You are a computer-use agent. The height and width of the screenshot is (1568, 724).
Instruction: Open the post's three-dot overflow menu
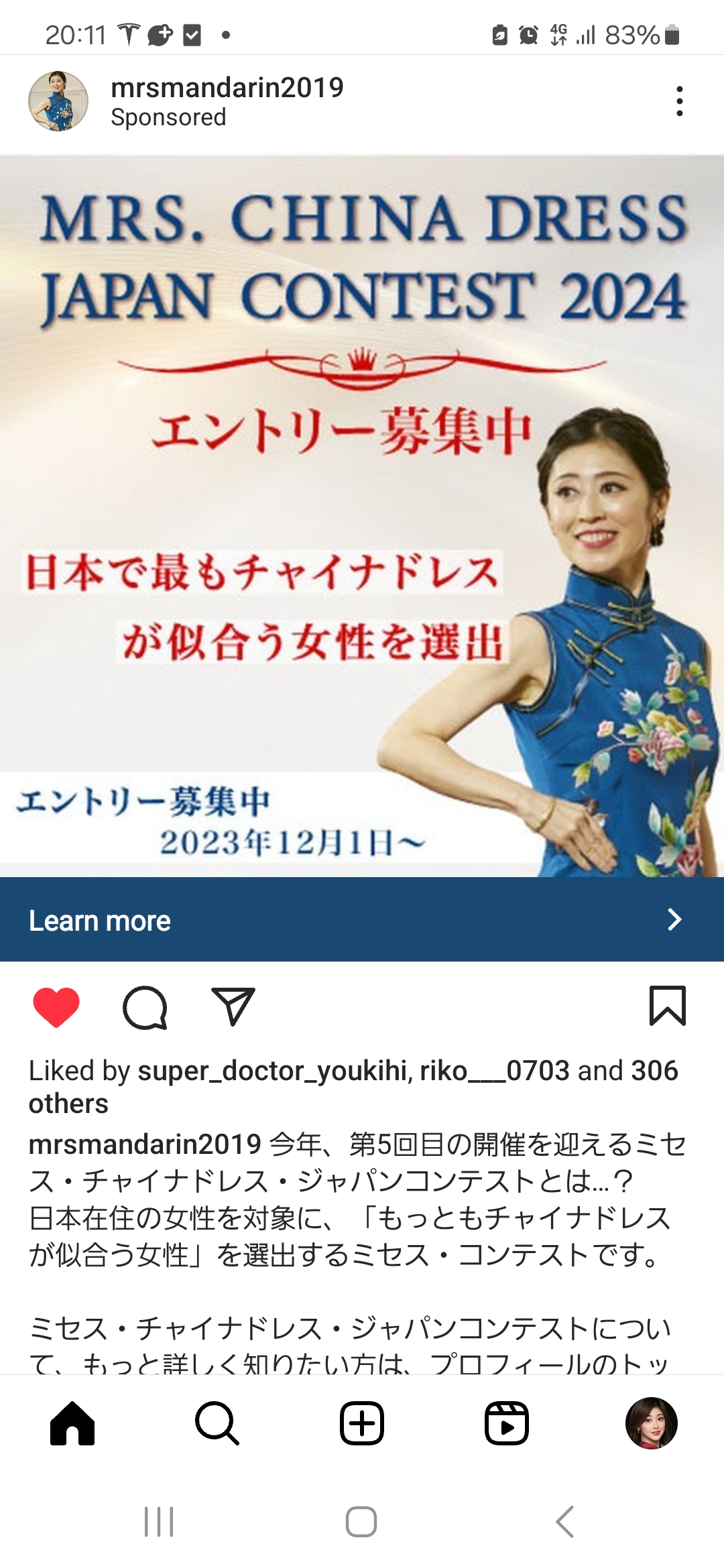coord(680,101)
